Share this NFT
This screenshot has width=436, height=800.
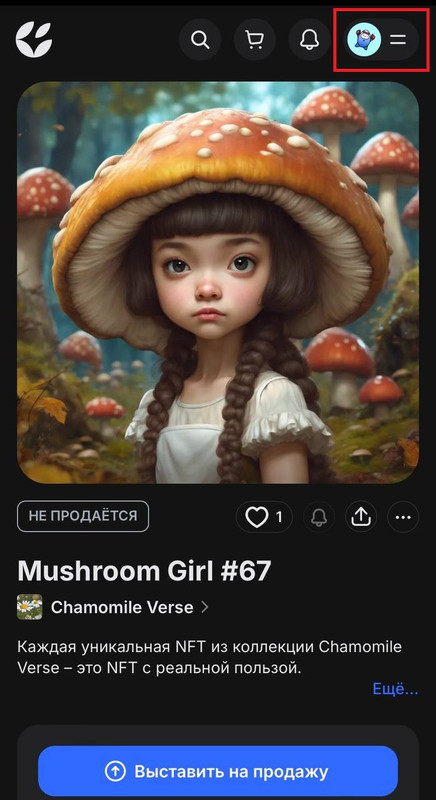361,517
